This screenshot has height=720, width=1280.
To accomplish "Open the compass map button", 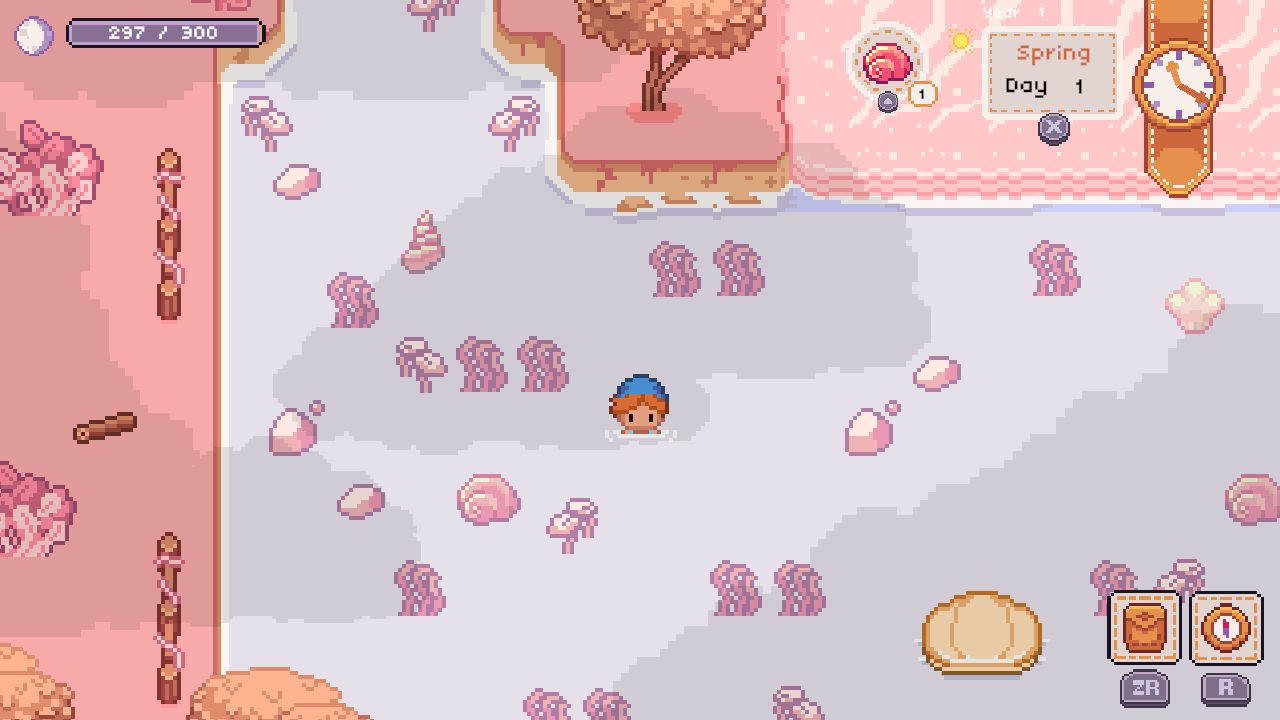I will pos(1226,627).
